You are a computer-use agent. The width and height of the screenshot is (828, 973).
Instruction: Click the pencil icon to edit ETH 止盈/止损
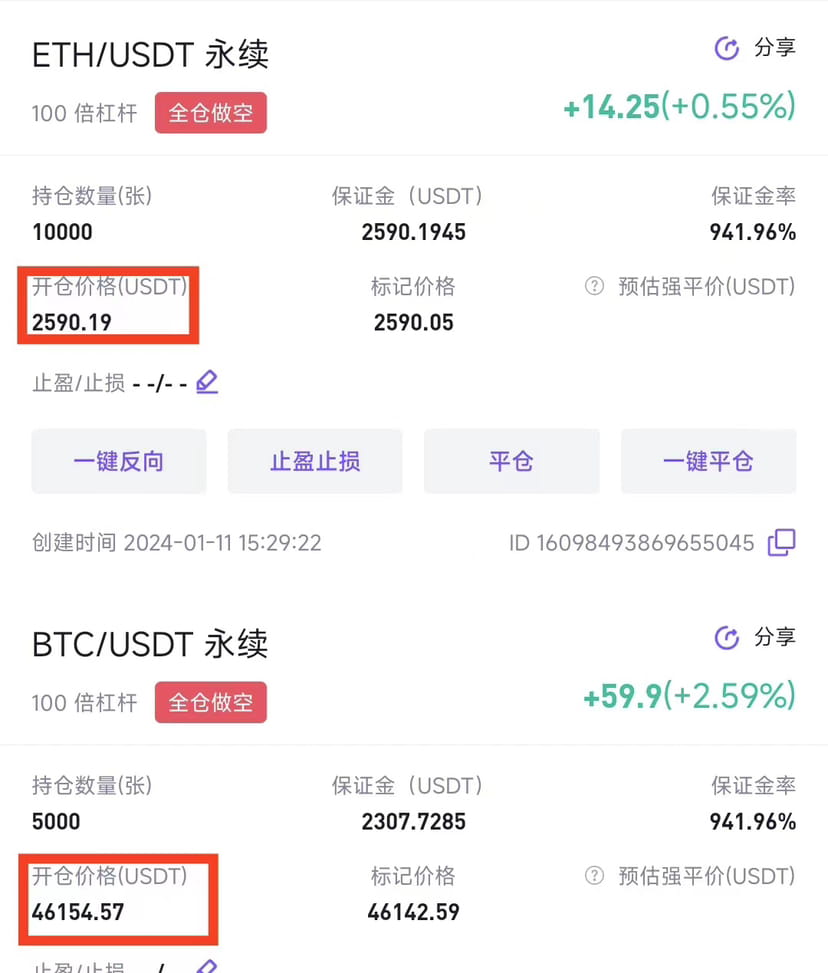coord(206,382)
